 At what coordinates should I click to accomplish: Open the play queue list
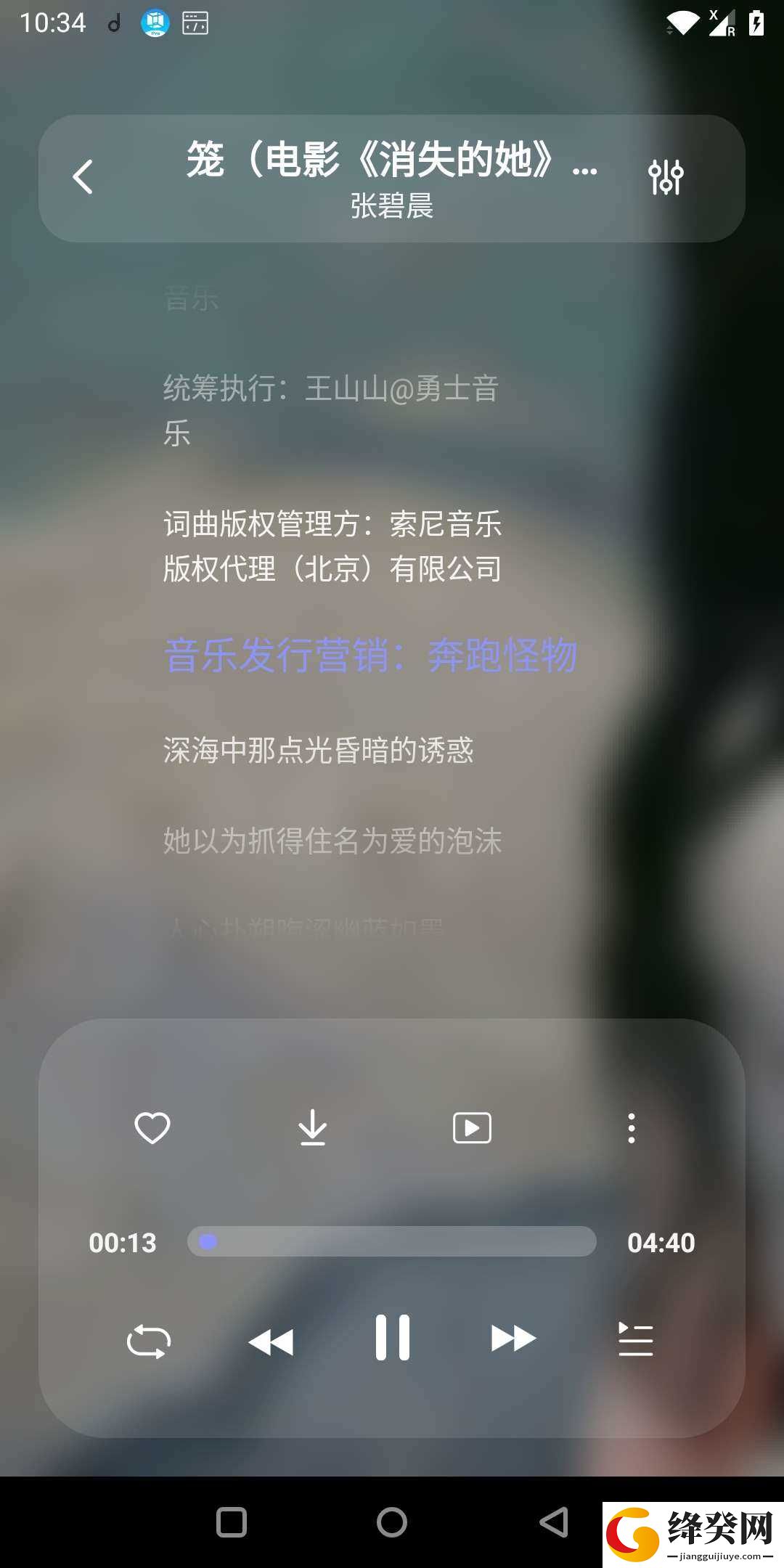click(635, 1339)
